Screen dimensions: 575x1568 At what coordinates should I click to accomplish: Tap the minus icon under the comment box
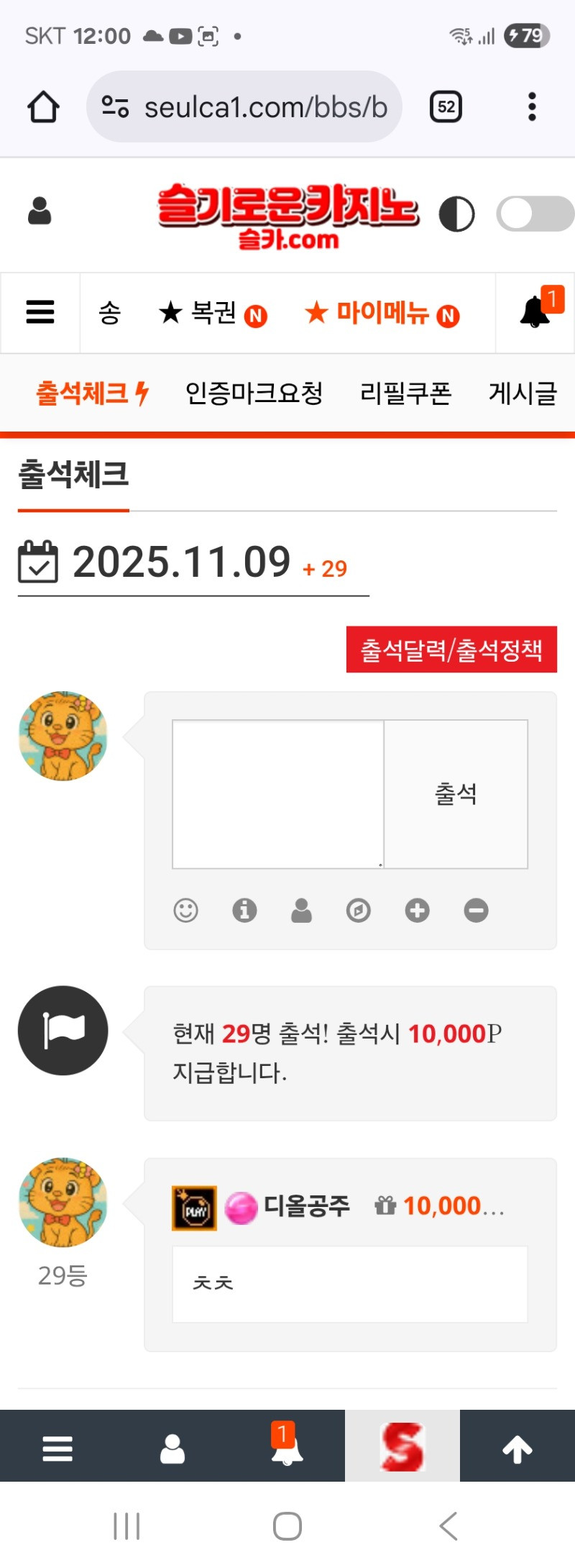(x=476, y=911)
